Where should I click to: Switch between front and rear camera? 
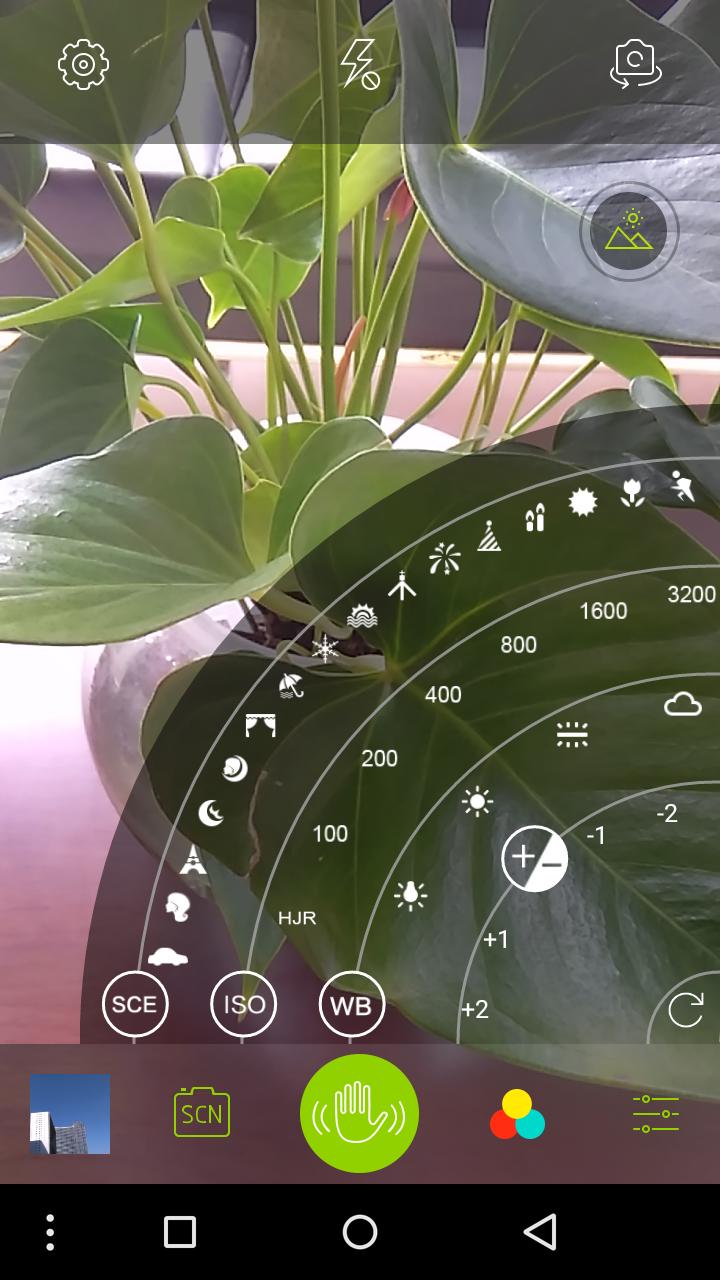point(636,64)
